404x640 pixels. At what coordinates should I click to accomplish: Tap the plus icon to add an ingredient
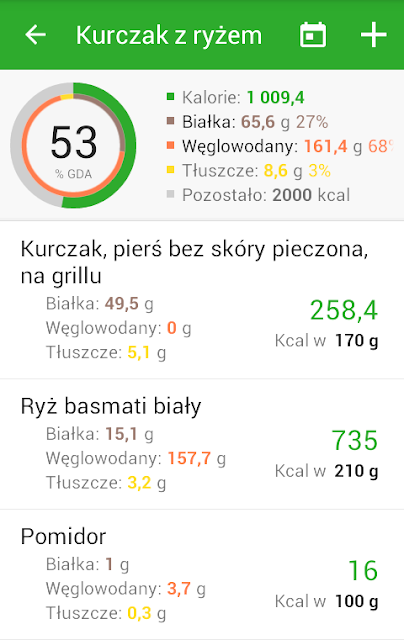pyautogui.click(x=373, y=35)
